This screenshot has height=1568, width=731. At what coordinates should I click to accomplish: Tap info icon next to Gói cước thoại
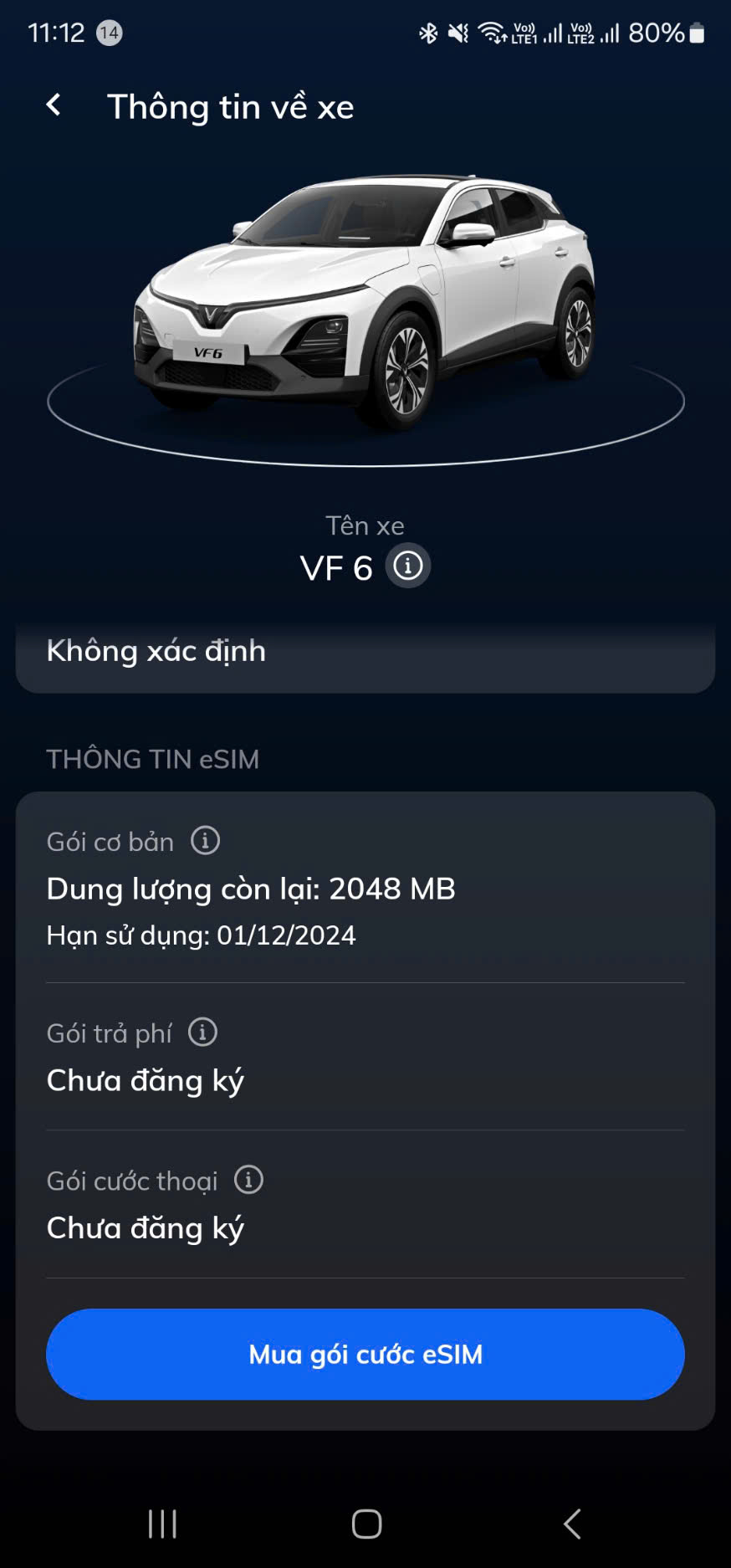(x=248, y=1180)
